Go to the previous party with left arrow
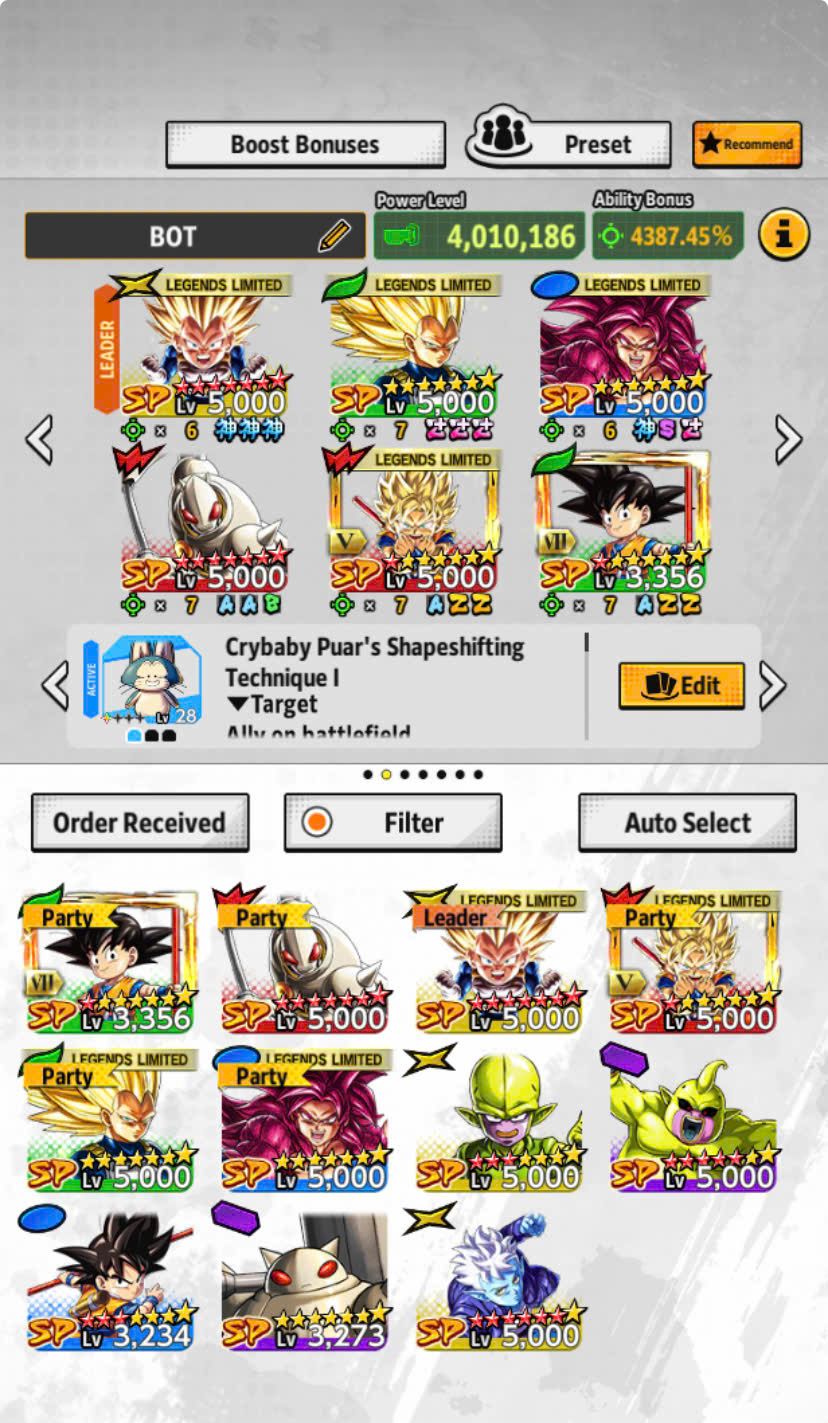Screen dimensions: 828x1423 point(39,440)
